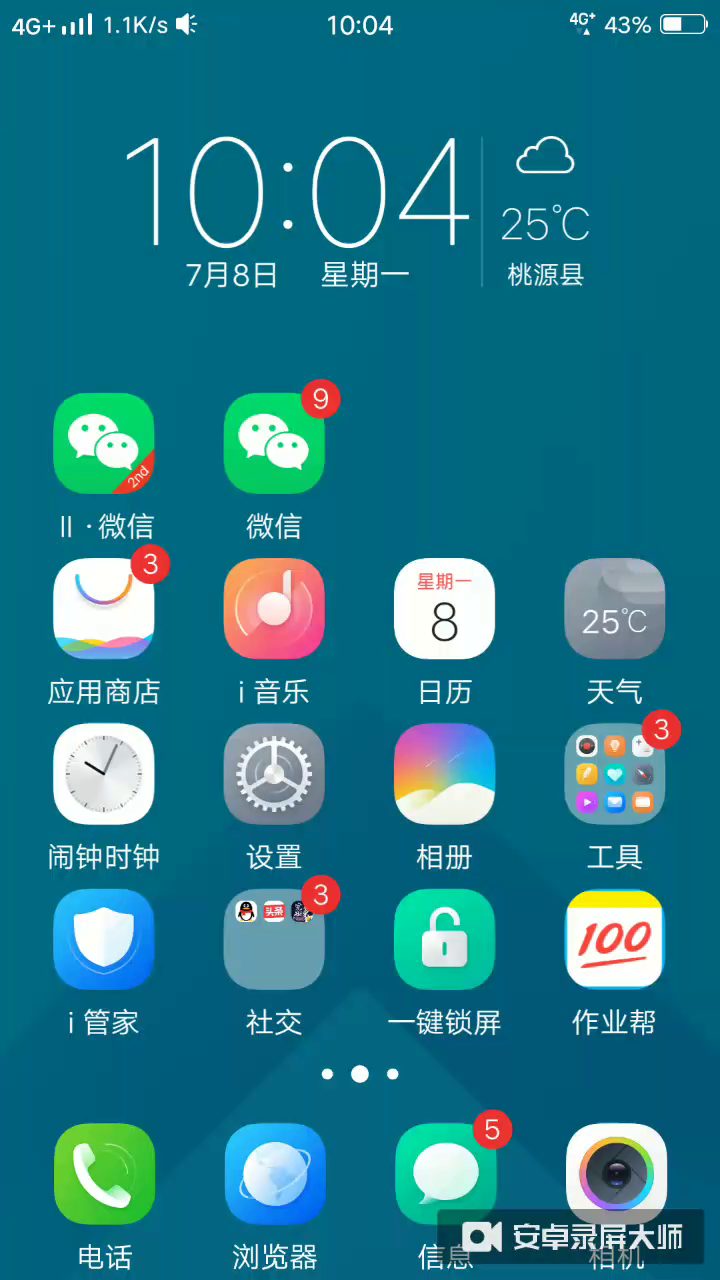The height and width of the screenshot is (1280, 720).
Task: Open the II·微信 cloned WeChat app
Action: click(104, 444)
